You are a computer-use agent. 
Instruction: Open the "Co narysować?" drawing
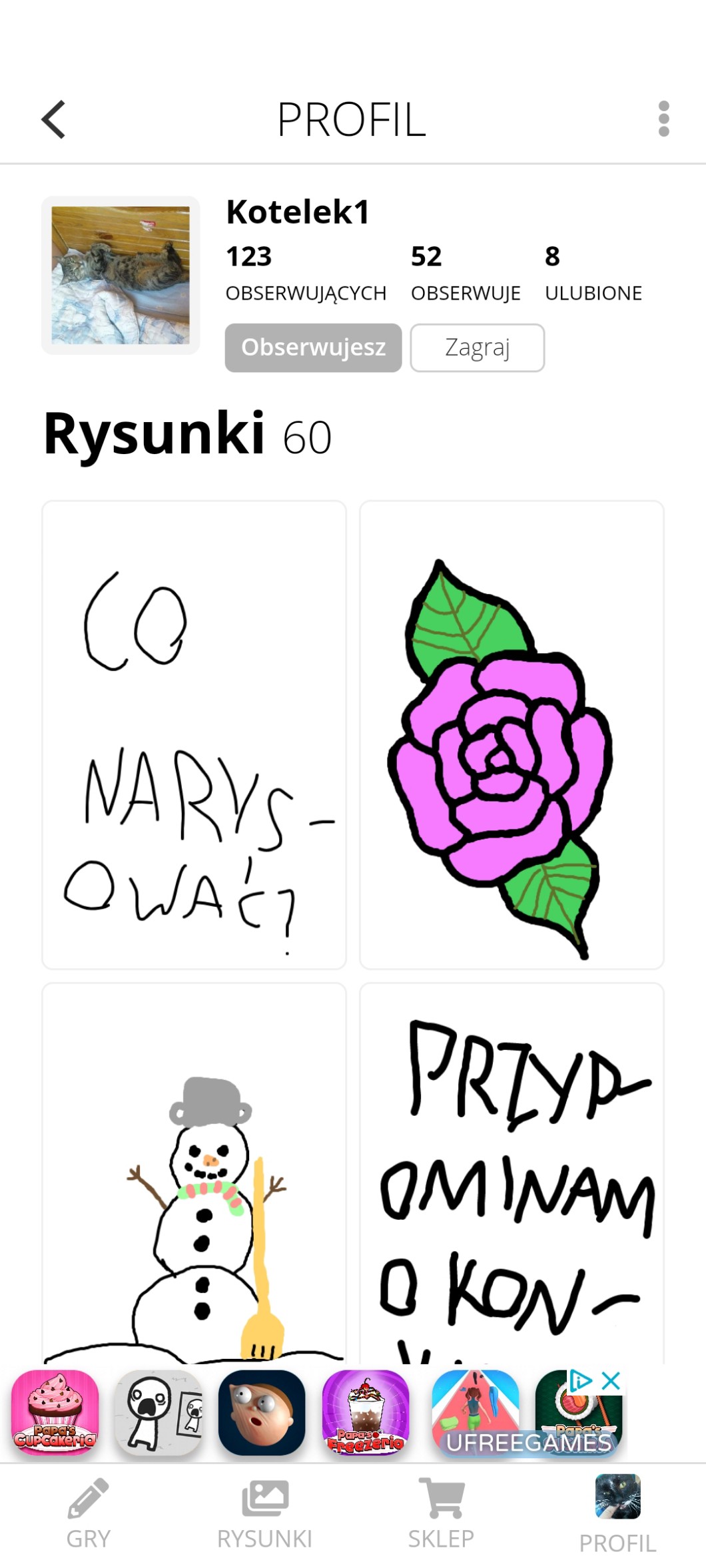[194, 734]
